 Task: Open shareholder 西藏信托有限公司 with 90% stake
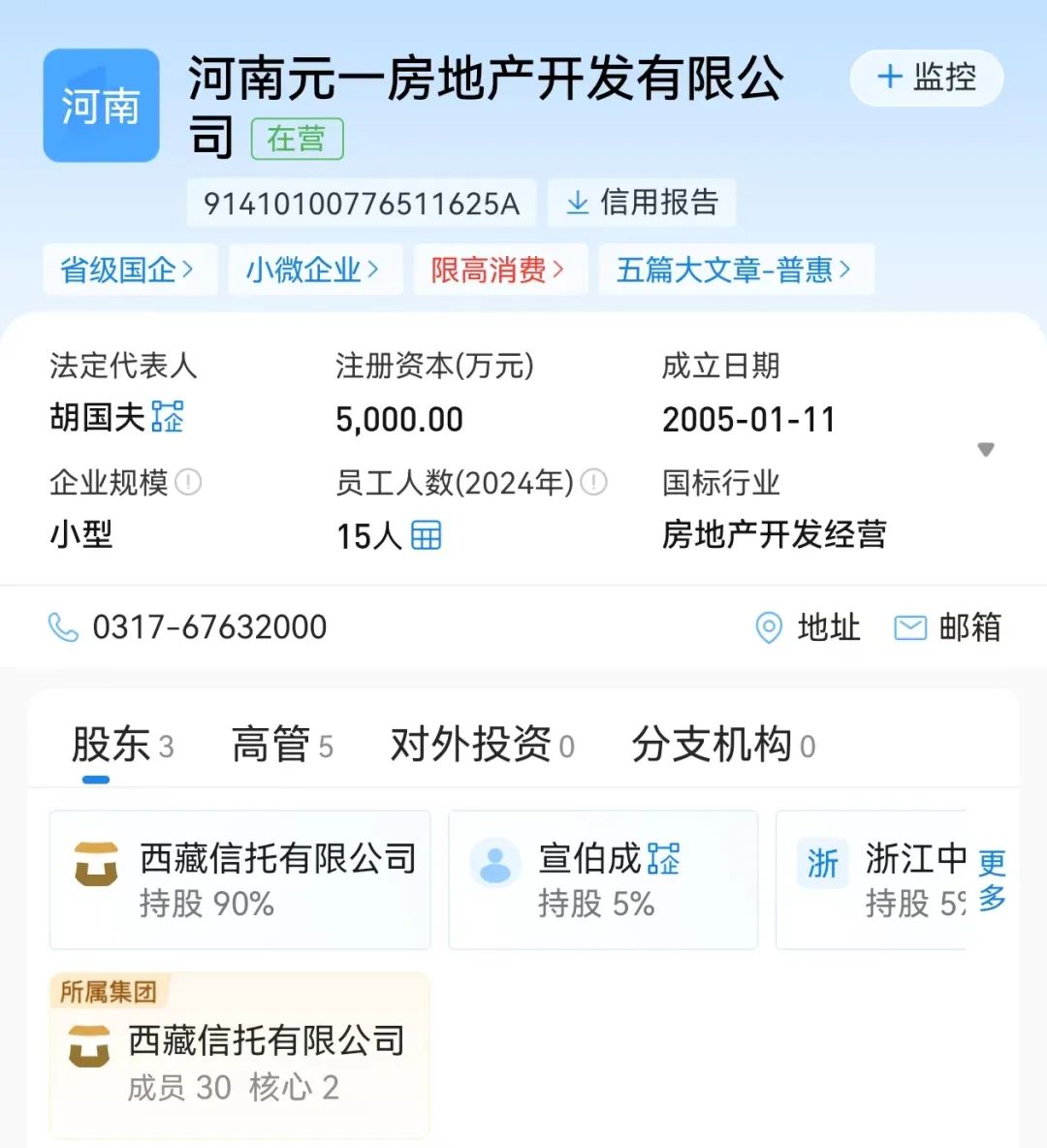(x=240, y=879)
